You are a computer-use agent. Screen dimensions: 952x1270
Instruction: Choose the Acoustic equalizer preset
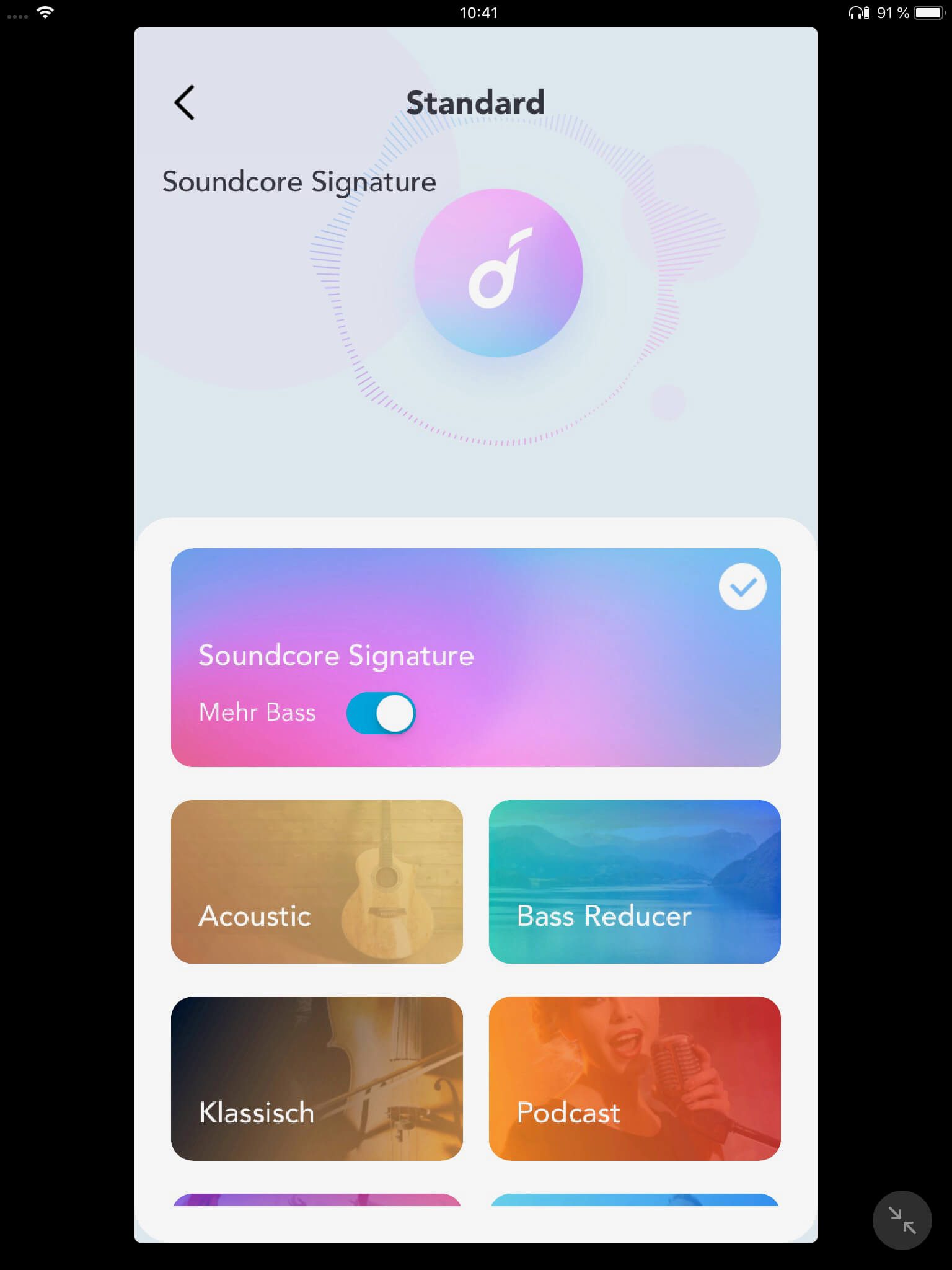317,881
